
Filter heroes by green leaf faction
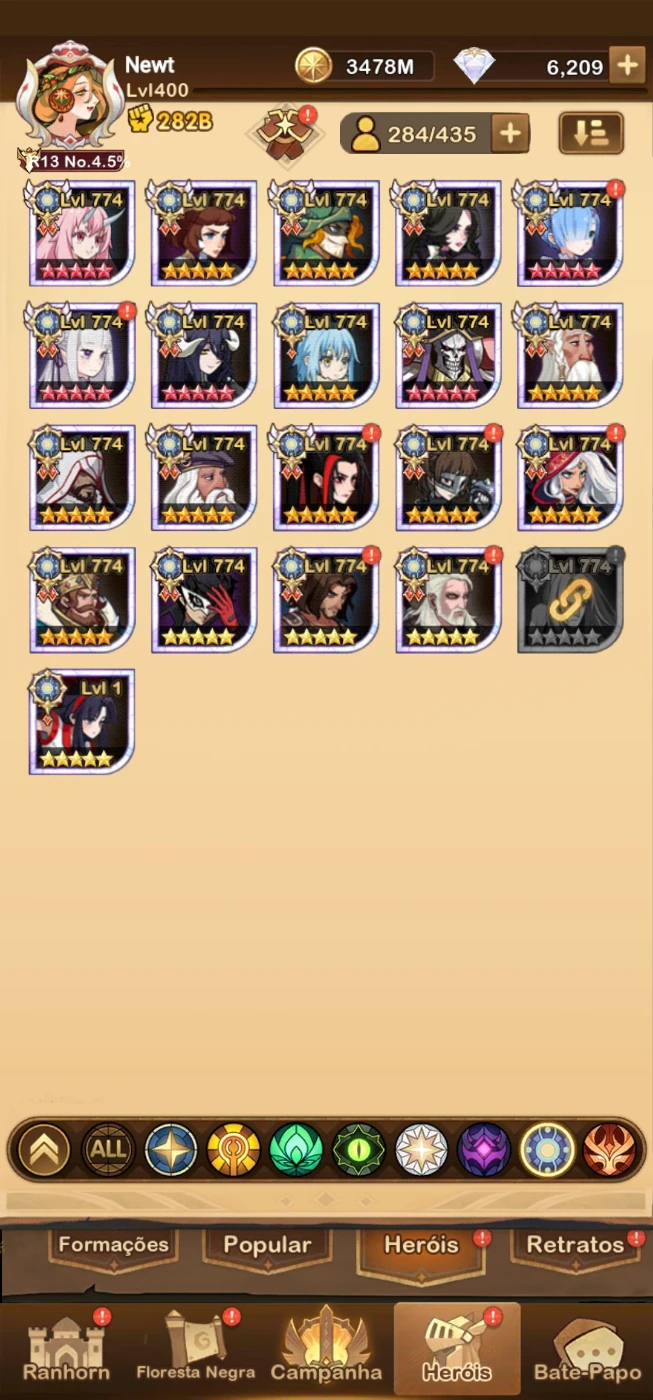tap(296, 1149)
